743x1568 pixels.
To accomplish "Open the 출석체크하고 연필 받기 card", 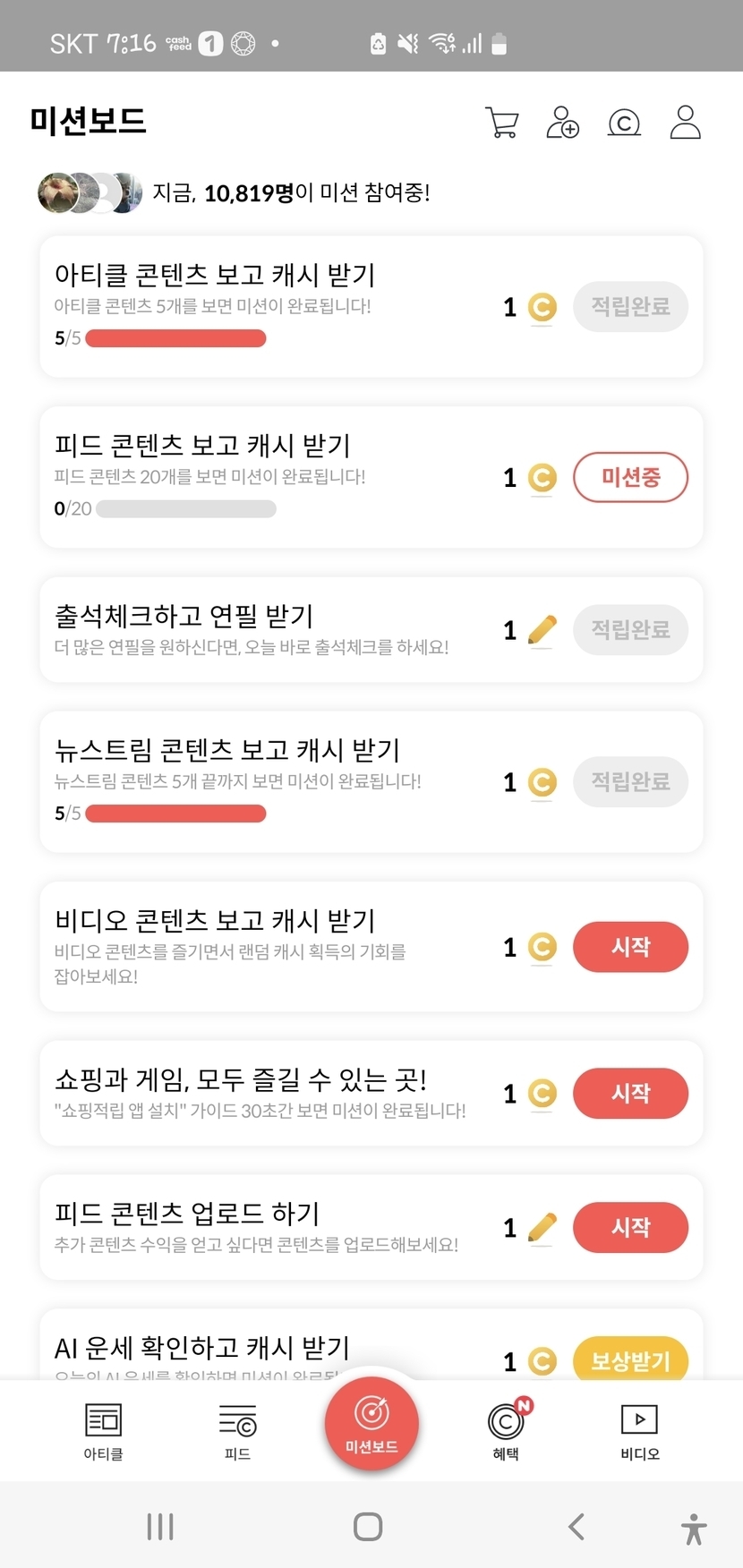I will pyautogui.click(x=269, y=629).
